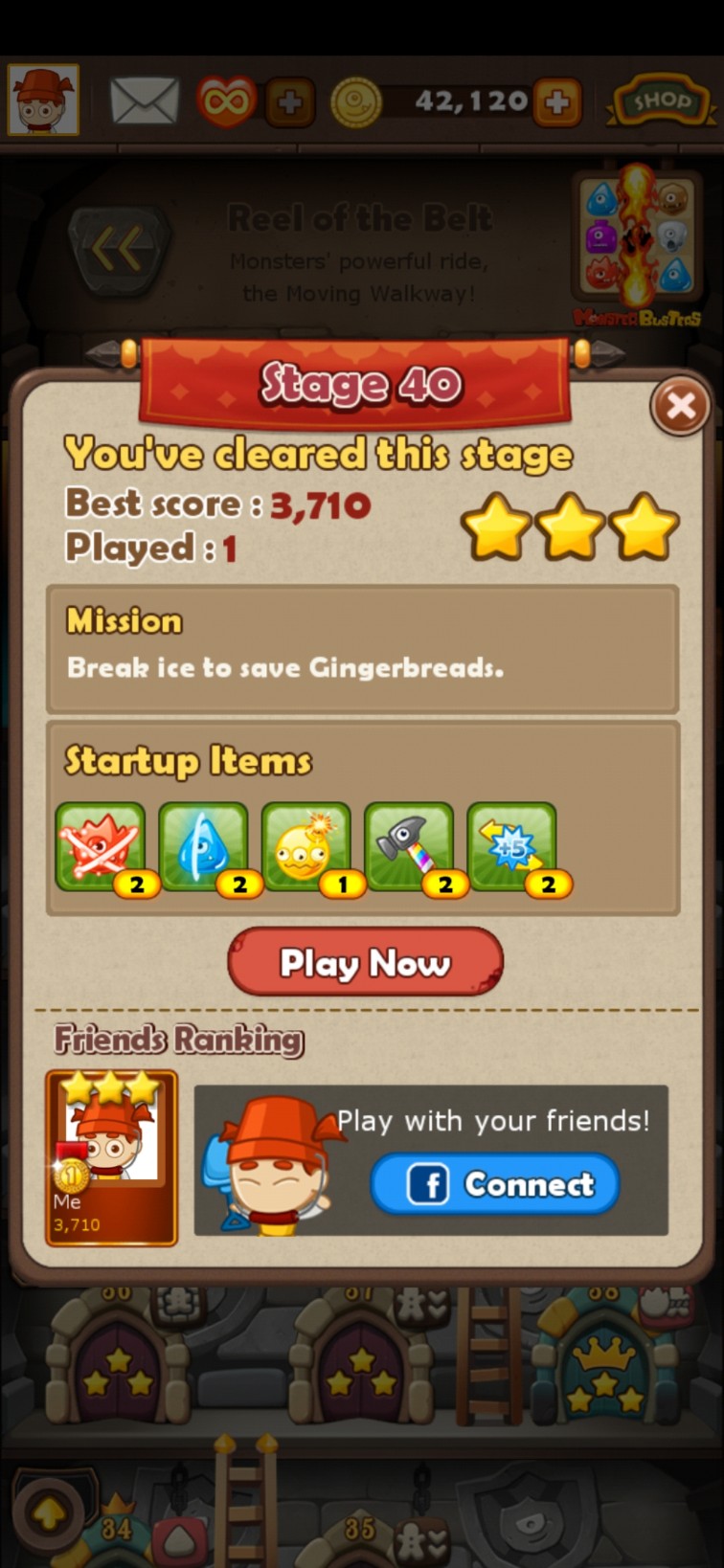Select the +5 moves startup item
The height and width of the screenshot is (1568, 724).
tap(511, 848)
